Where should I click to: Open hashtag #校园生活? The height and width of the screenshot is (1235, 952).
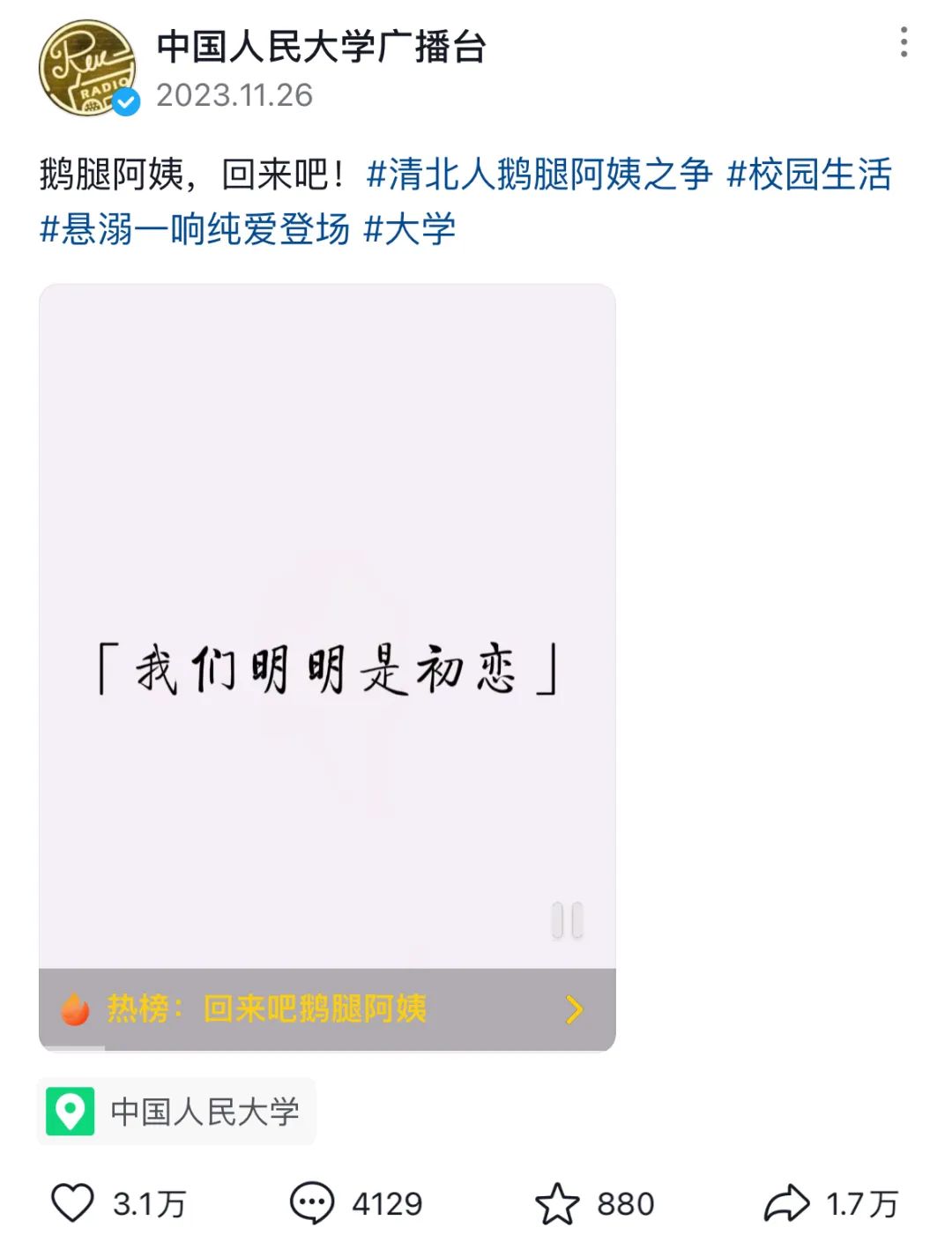coord(808,174)
